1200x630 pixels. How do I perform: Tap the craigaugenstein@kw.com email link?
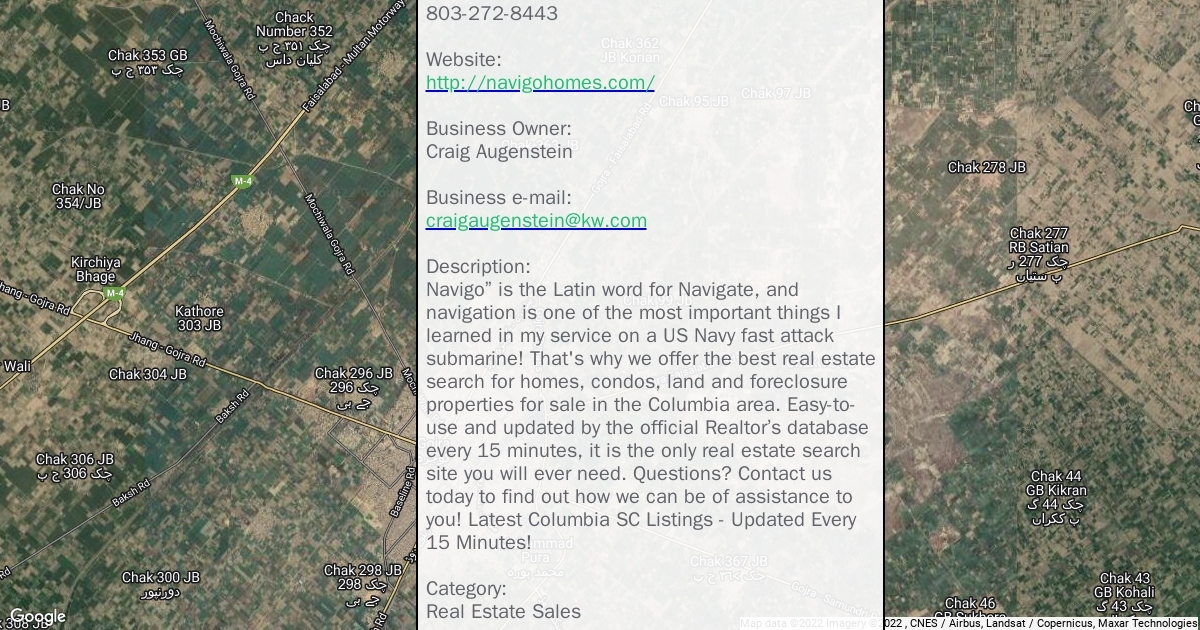(x=536, y=221)
